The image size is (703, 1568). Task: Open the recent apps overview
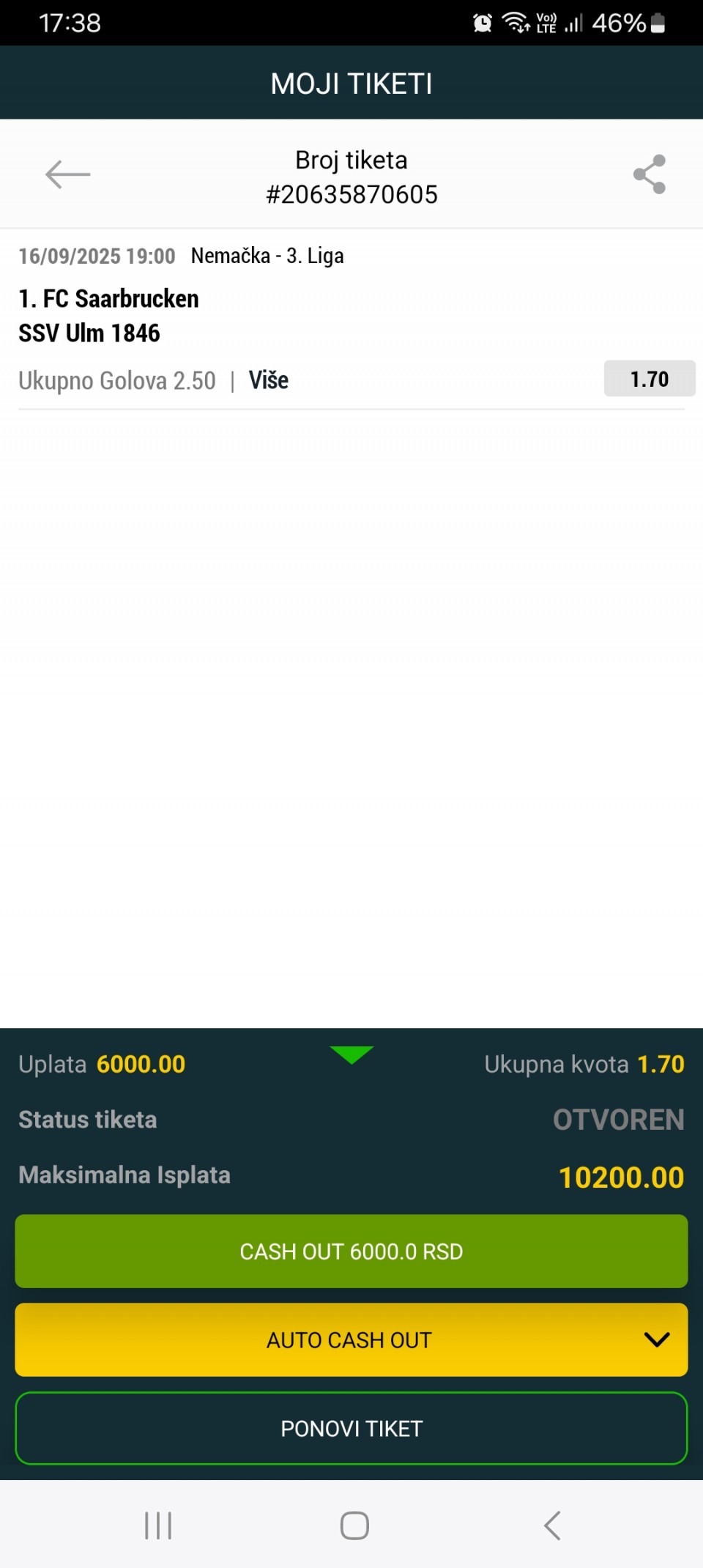point(158,1526)
